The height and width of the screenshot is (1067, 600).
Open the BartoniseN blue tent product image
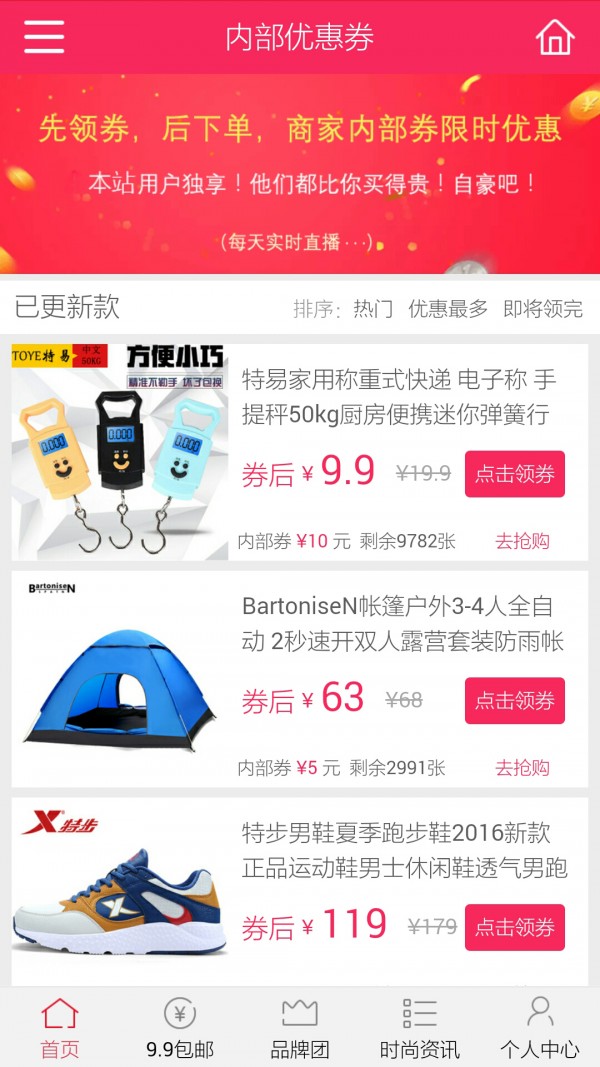pyautogui.click(x=120, y=678)
